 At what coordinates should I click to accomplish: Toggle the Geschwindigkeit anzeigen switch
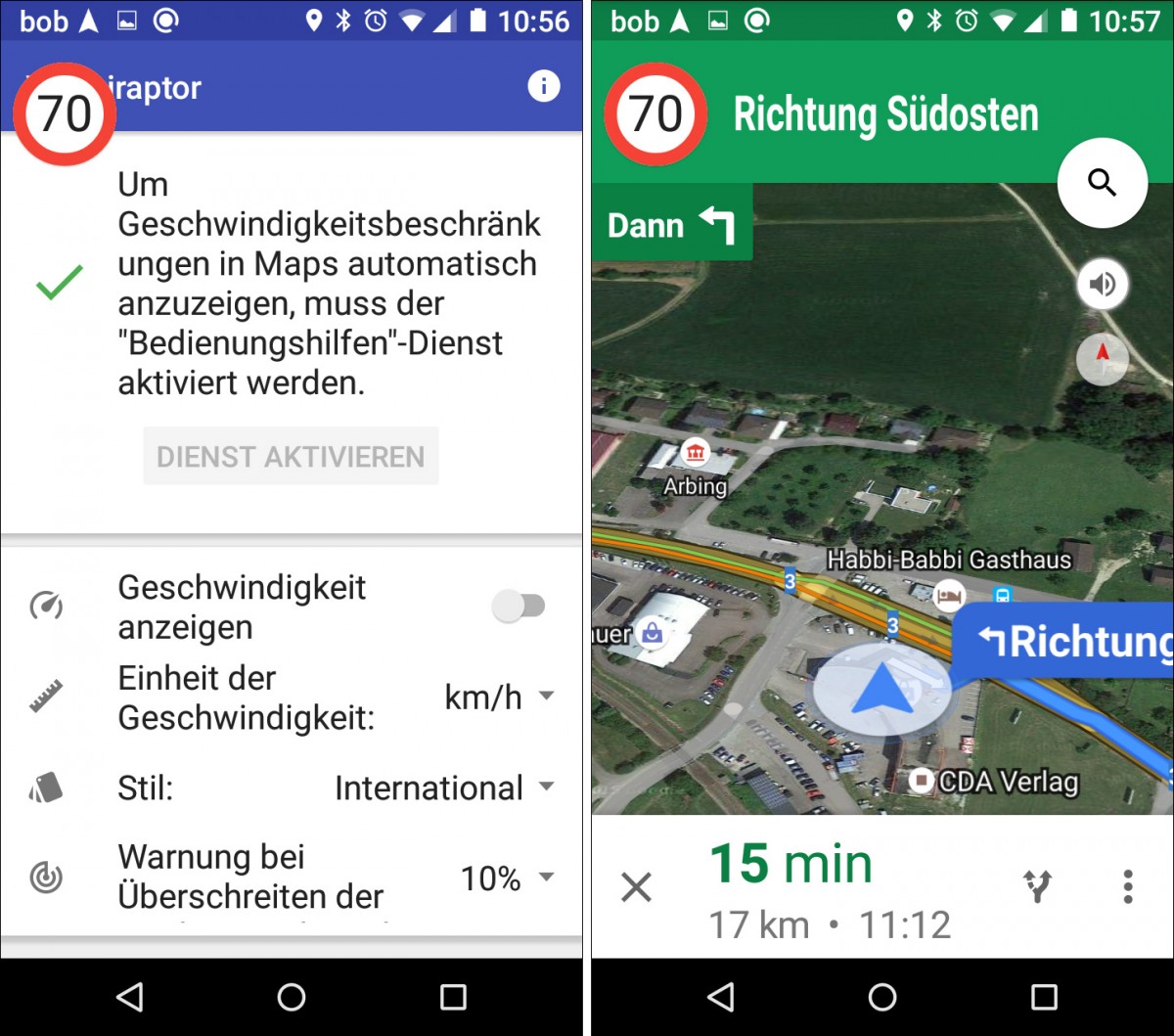click(519, 607)
